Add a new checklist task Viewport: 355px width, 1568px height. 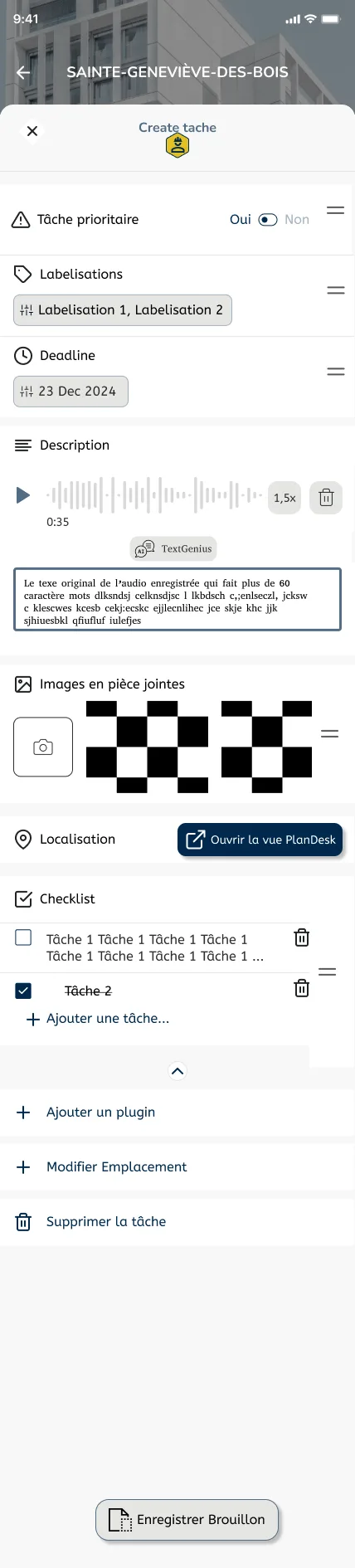tap(98, 1019)
